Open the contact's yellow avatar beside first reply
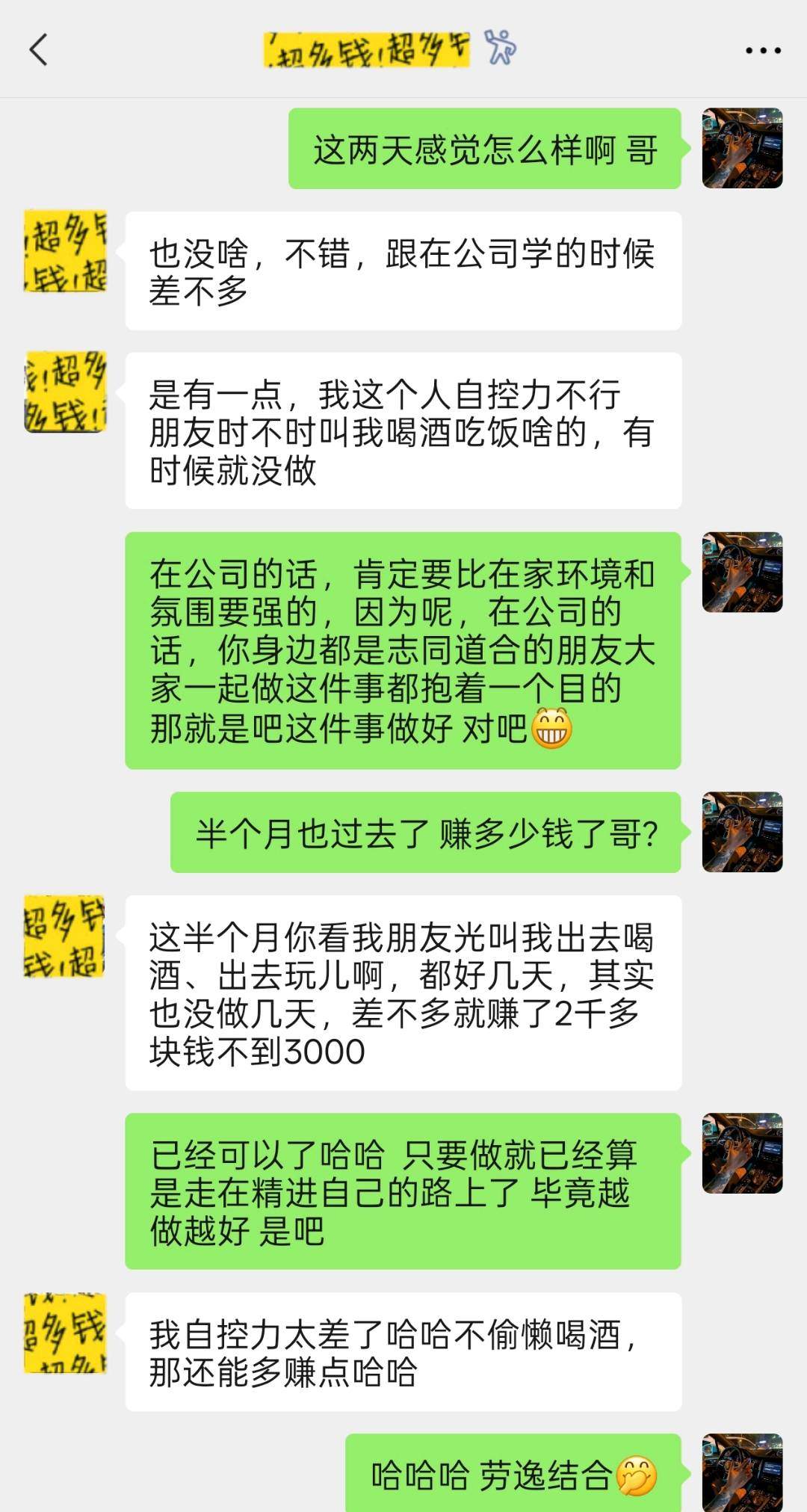Viewport: 807px width, 1512px height. (66, 249)
